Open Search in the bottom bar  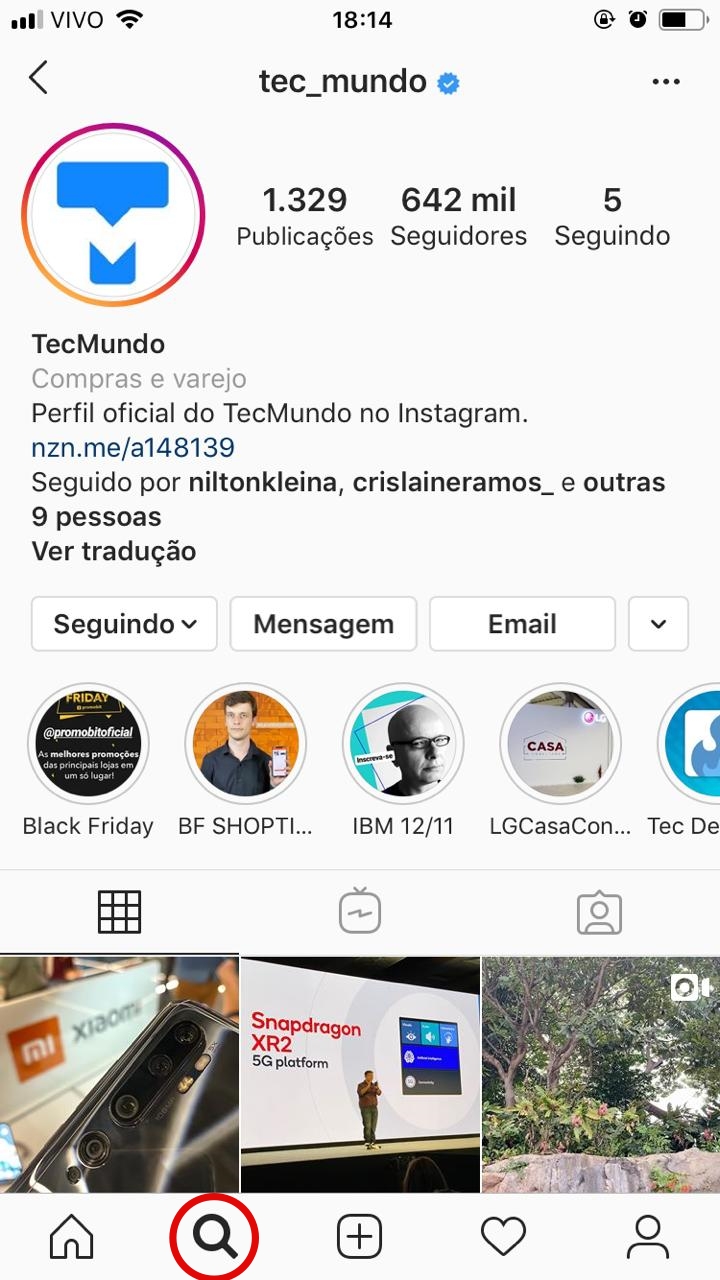tap(214, 1238)
